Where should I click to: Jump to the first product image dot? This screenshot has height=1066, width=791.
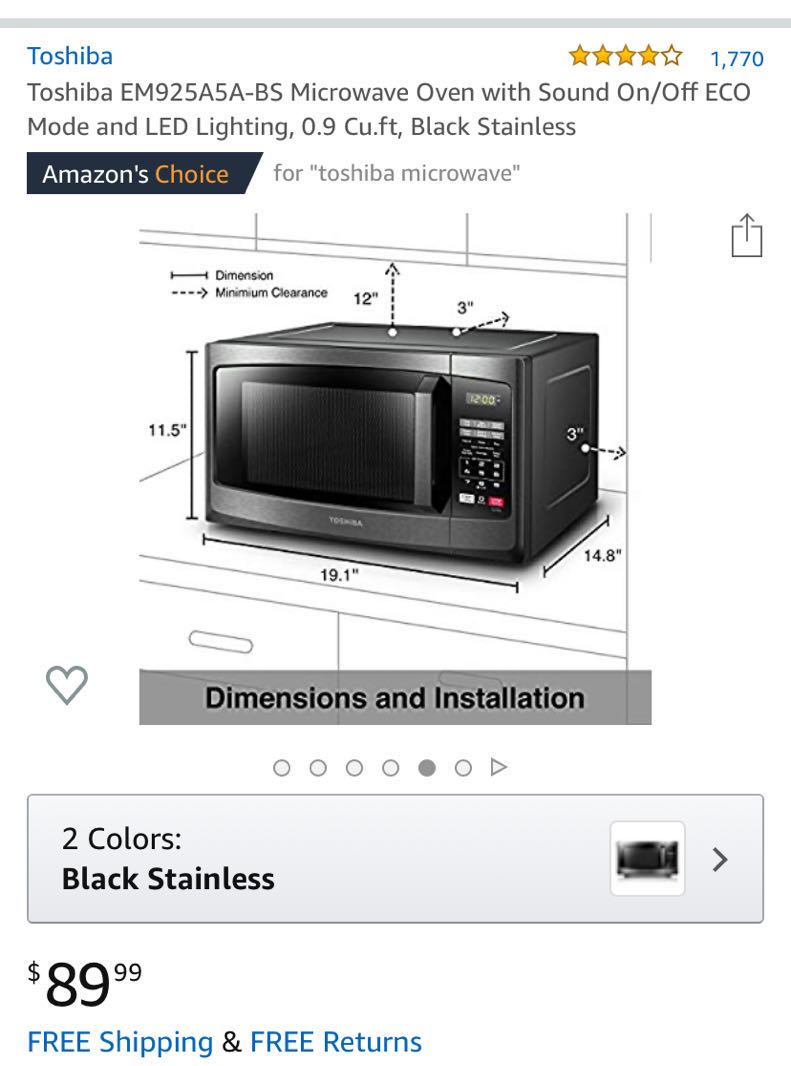point(282,767)
